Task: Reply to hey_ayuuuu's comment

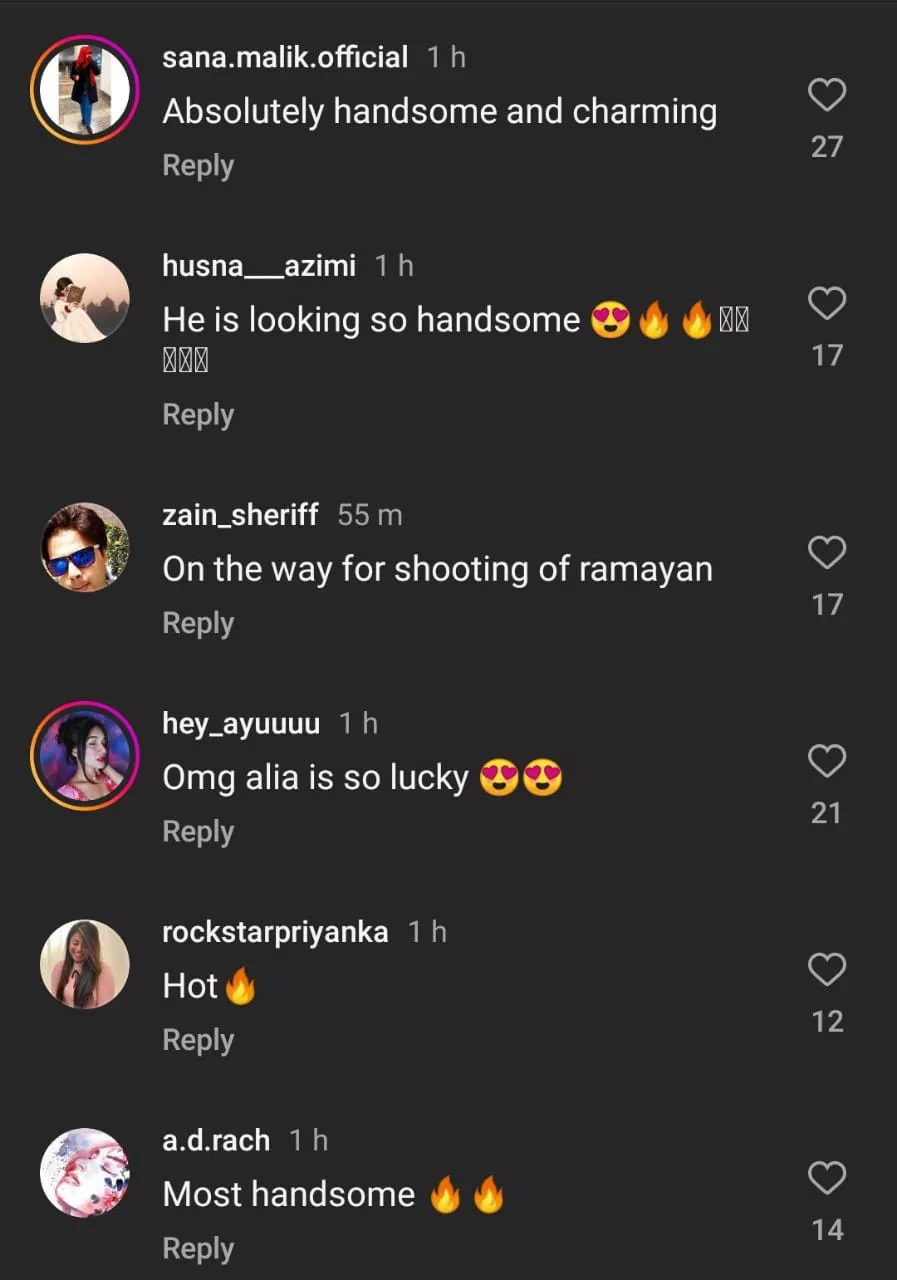Action: [198, 832]
